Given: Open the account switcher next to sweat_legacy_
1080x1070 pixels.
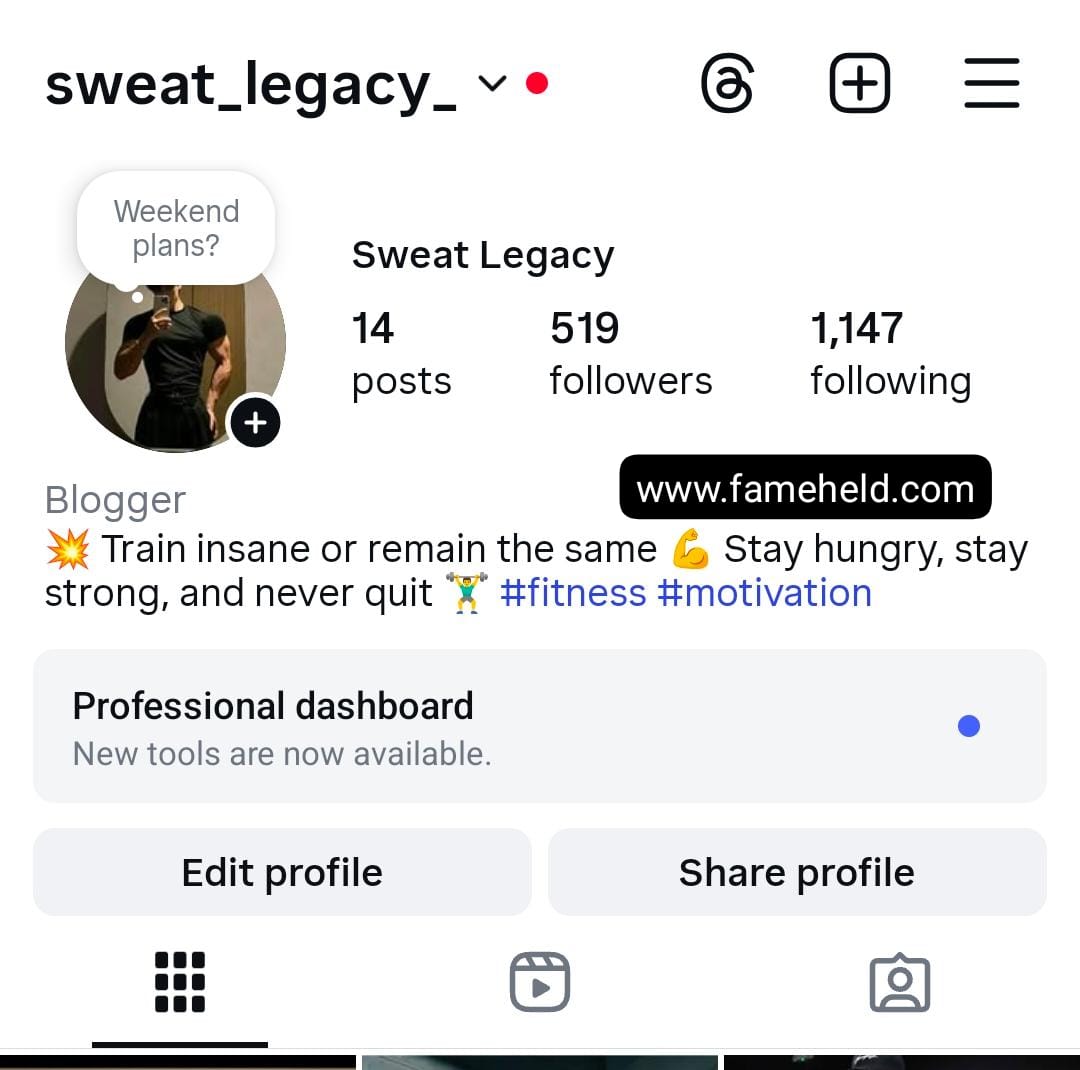Looking at the screenshot, I should [x=492, y=84].
